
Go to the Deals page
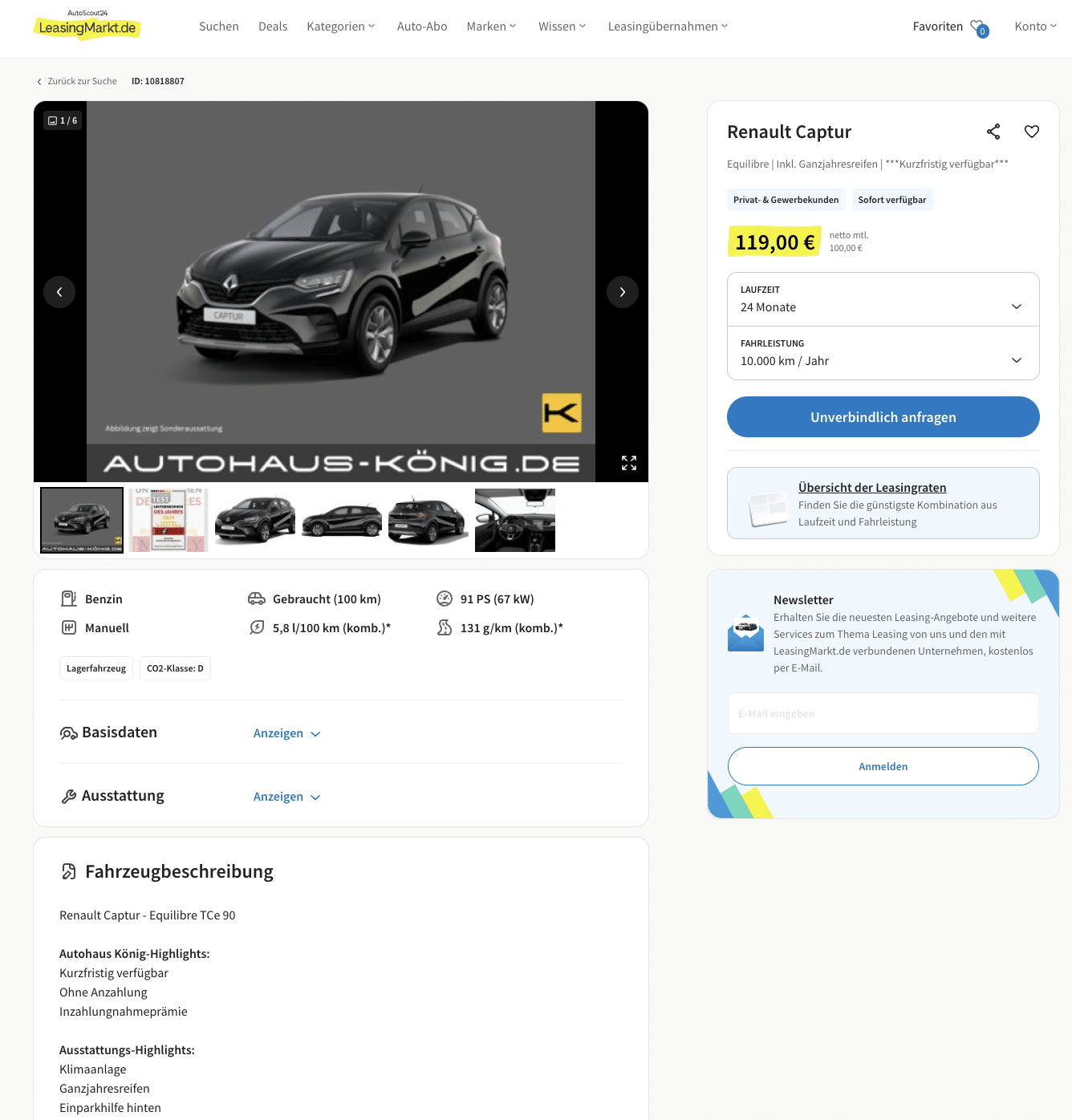coord(273,26)
